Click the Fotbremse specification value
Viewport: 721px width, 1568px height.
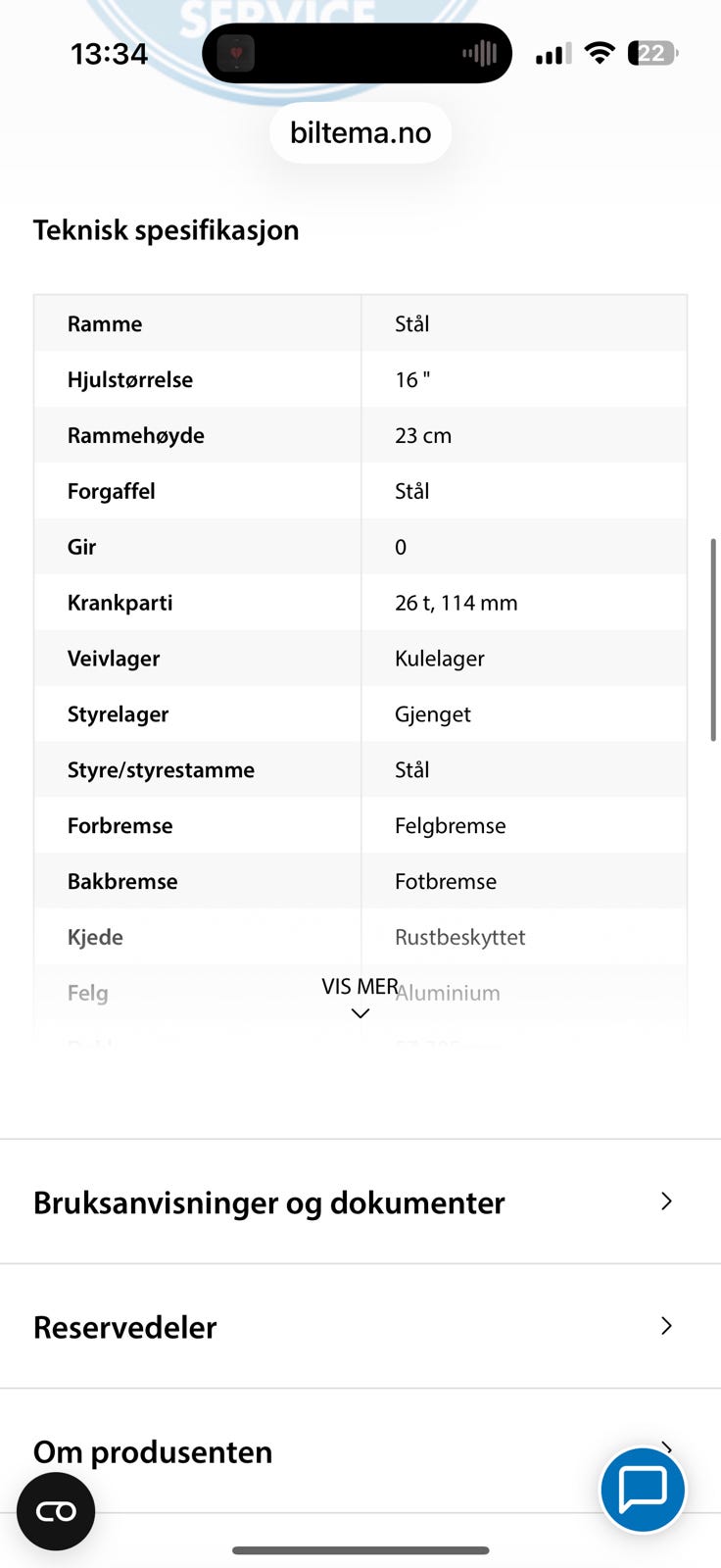pos(445,880)
